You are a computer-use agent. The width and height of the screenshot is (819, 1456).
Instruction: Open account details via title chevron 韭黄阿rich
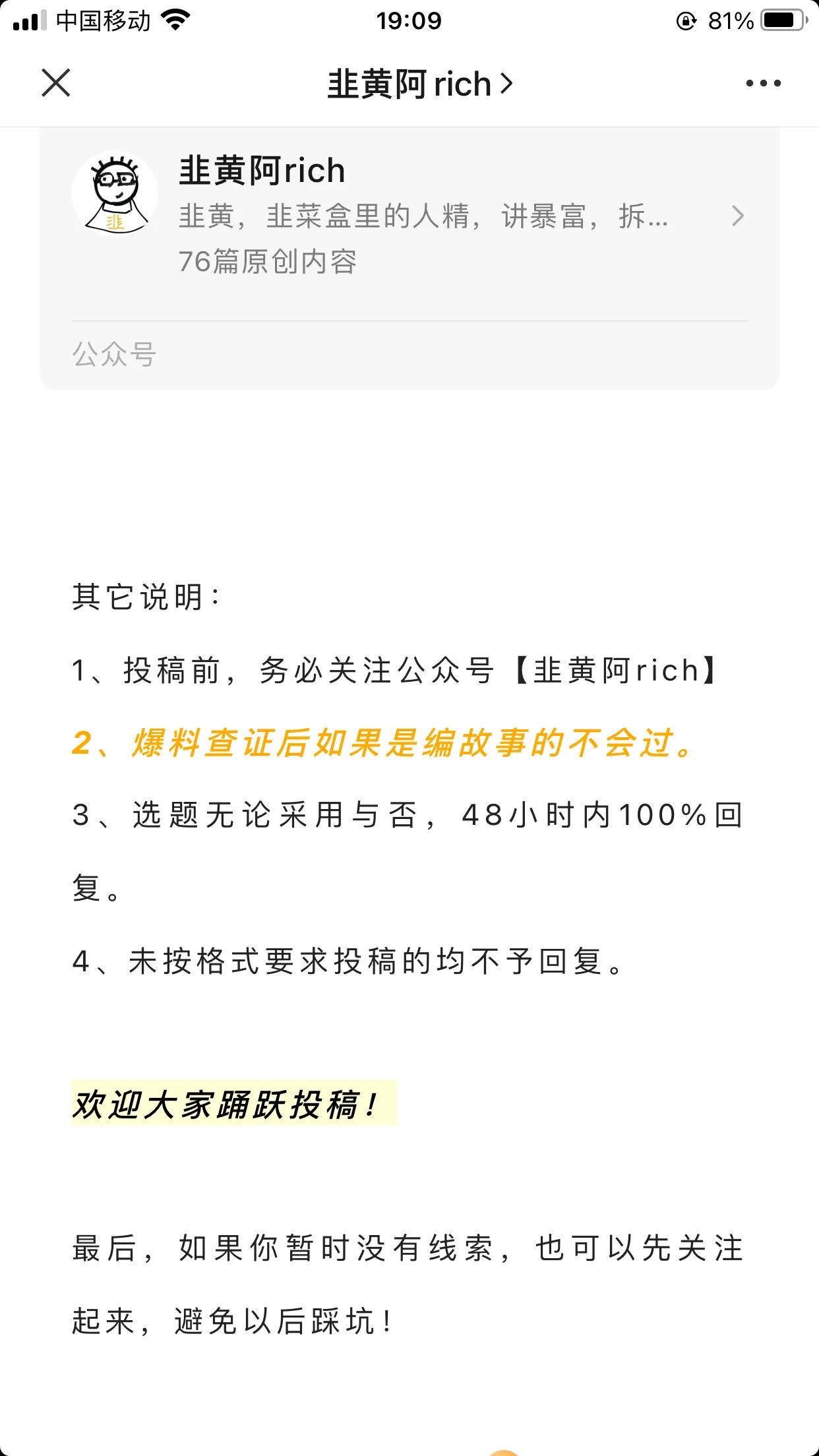tap(505, 84)
